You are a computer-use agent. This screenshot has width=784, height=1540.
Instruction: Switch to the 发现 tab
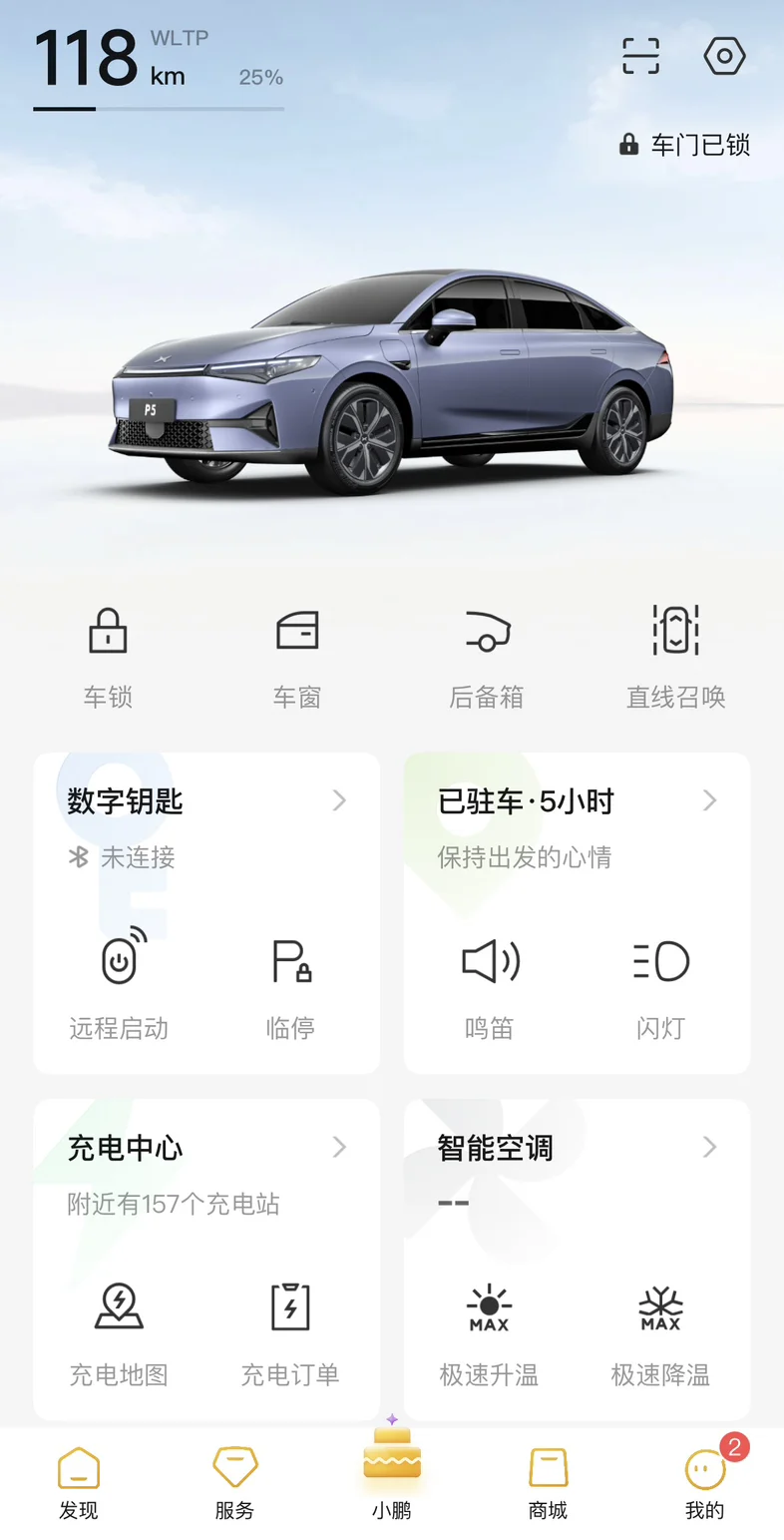79,1484
